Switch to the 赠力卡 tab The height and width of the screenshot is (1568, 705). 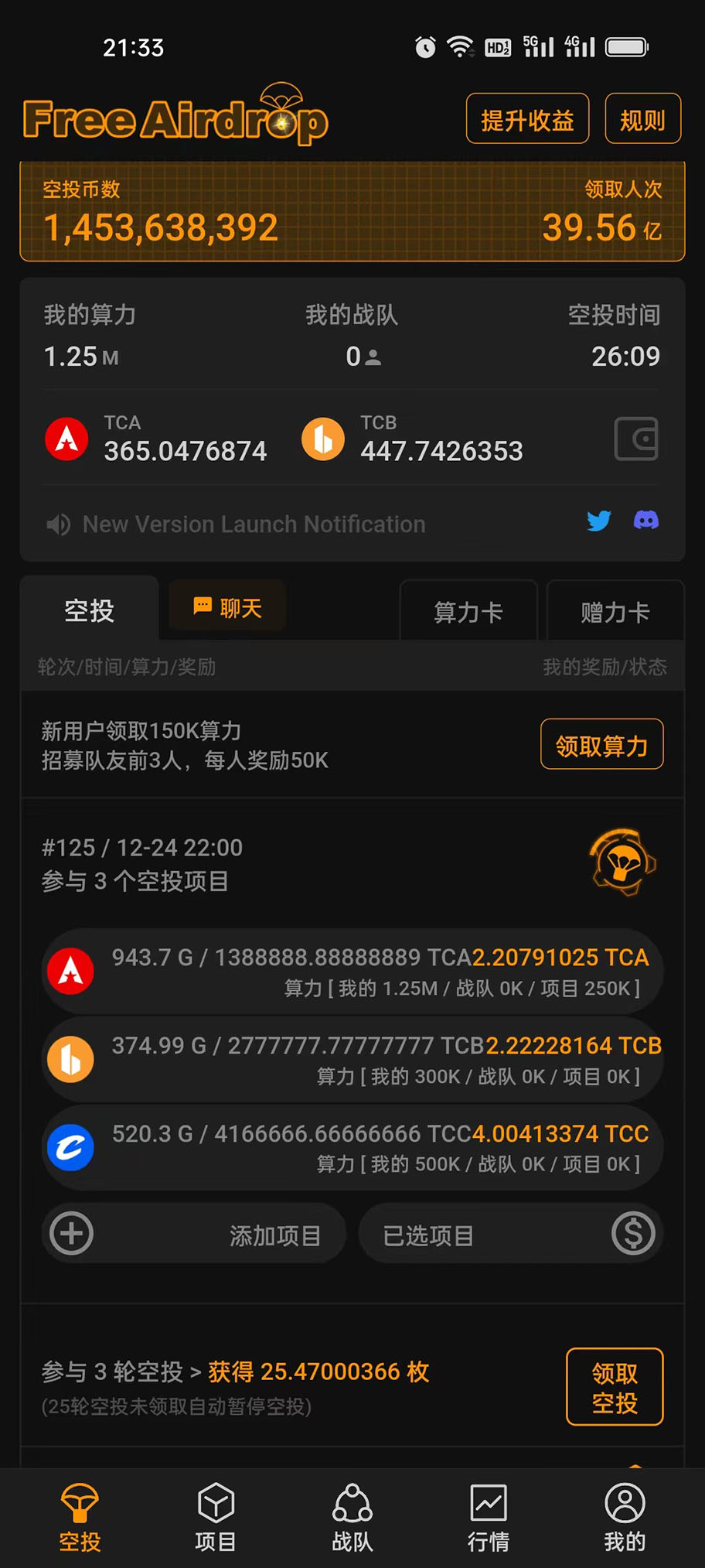615,612
